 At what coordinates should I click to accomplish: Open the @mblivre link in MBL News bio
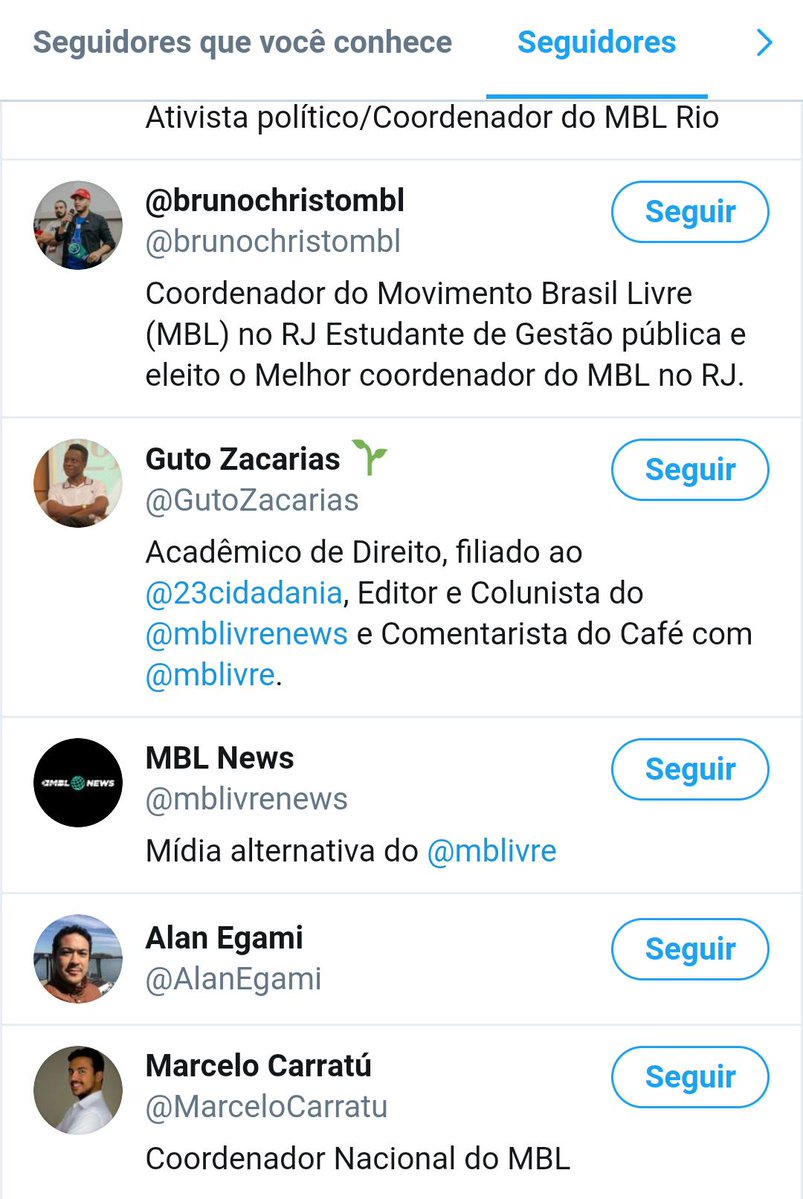click(x=491, y=851)
